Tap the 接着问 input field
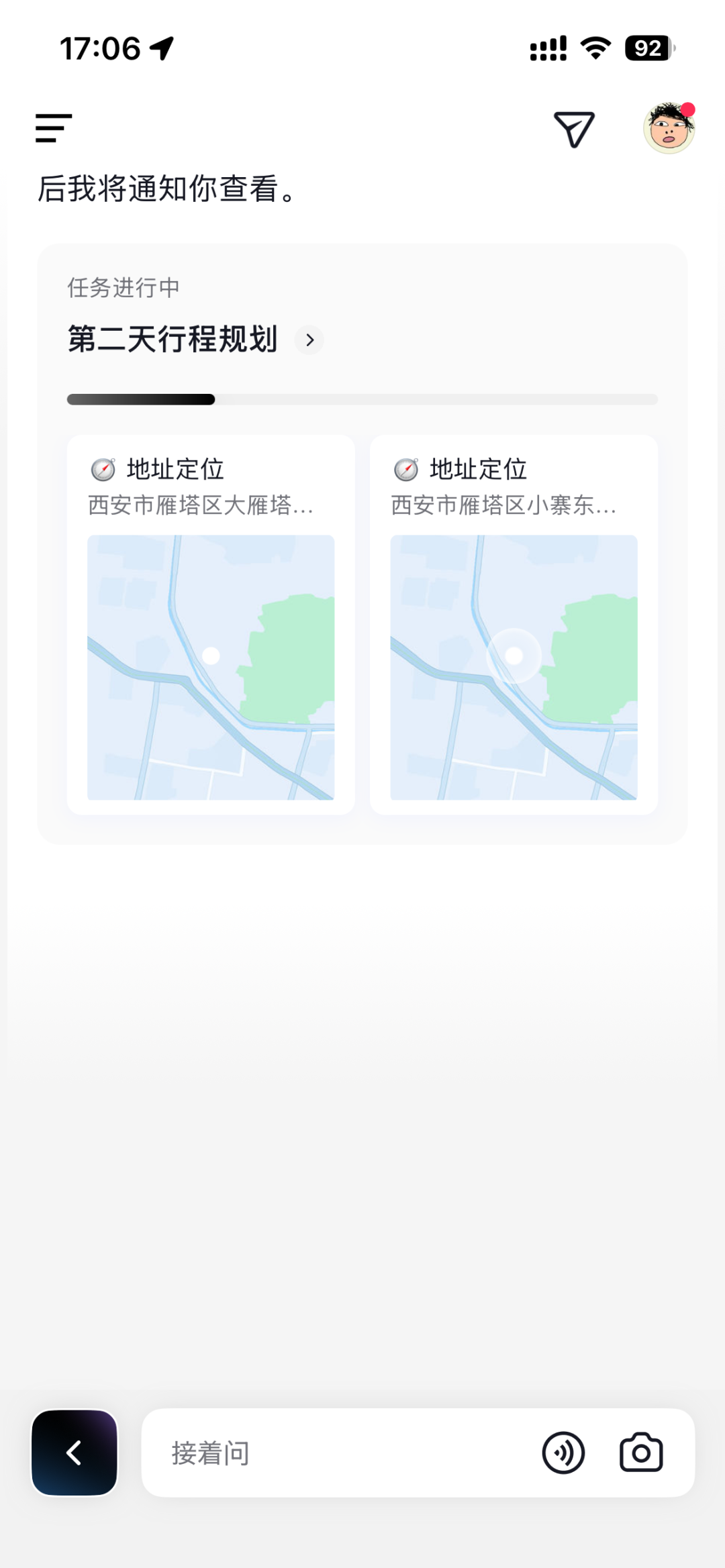 coord(302,1453)
